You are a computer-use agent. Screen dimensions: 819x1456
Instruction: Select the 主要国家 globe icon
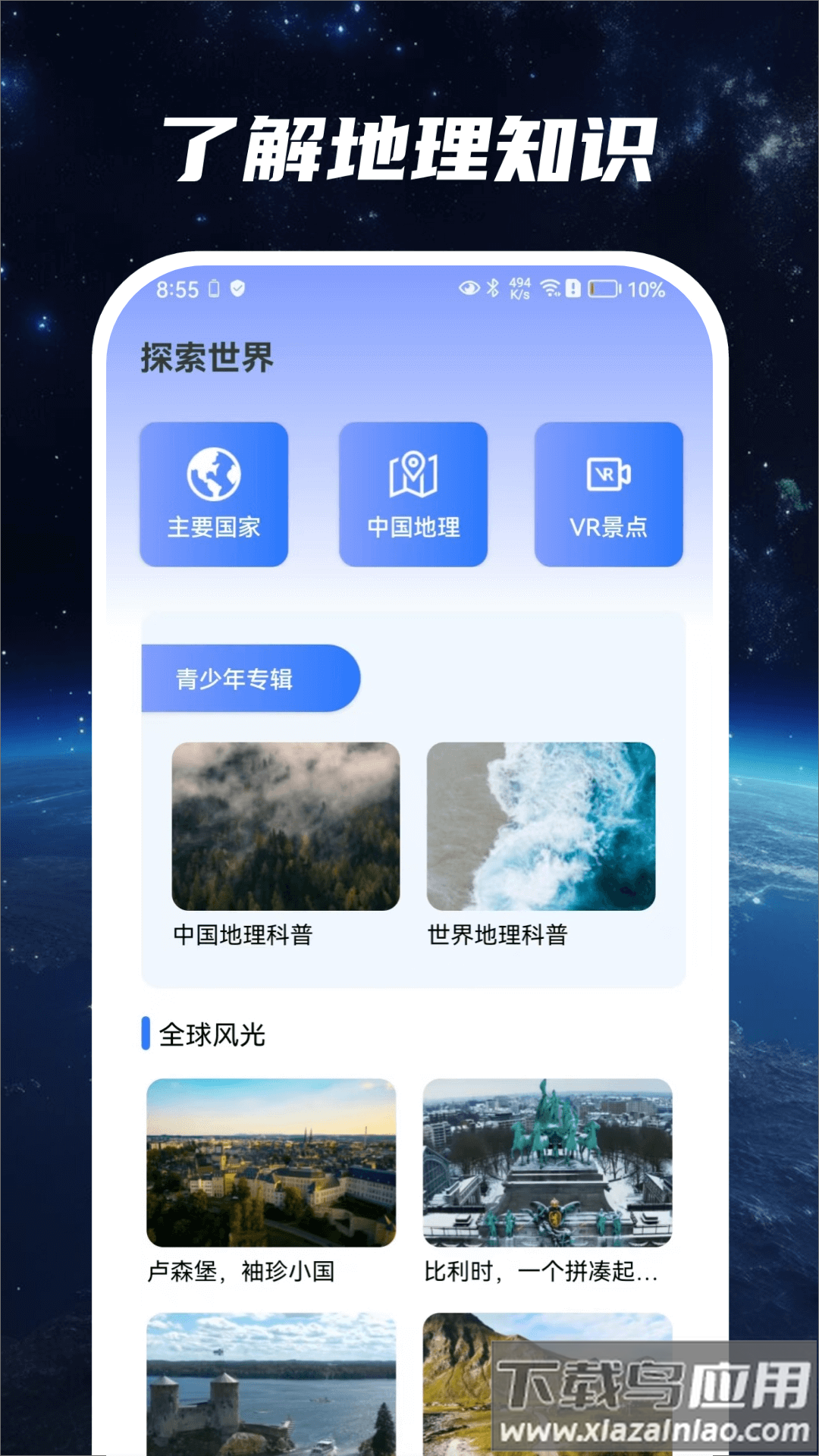click(214, 472)
